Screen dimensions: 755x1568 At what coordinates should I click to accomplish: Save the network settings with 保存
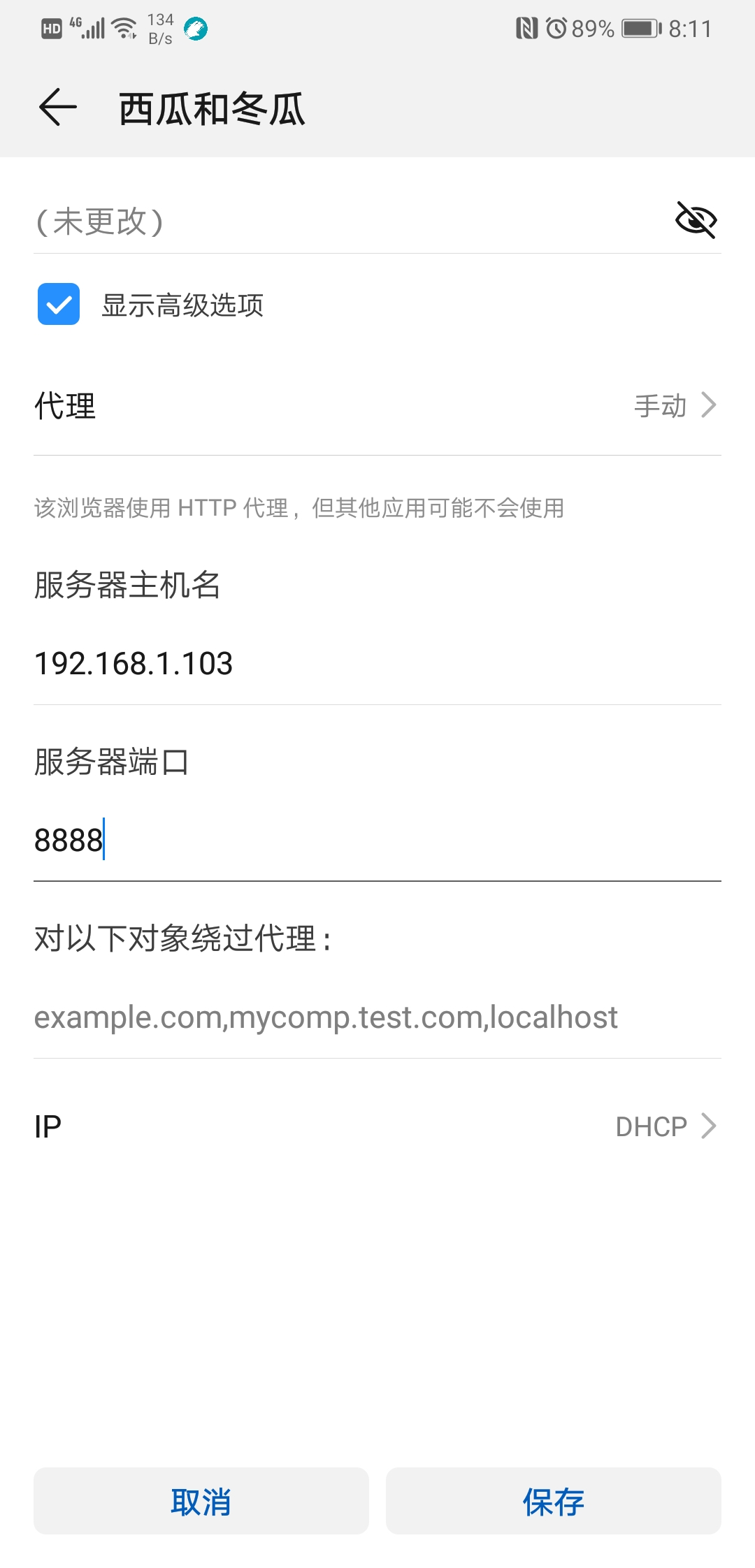click(x=554, y=1500)
